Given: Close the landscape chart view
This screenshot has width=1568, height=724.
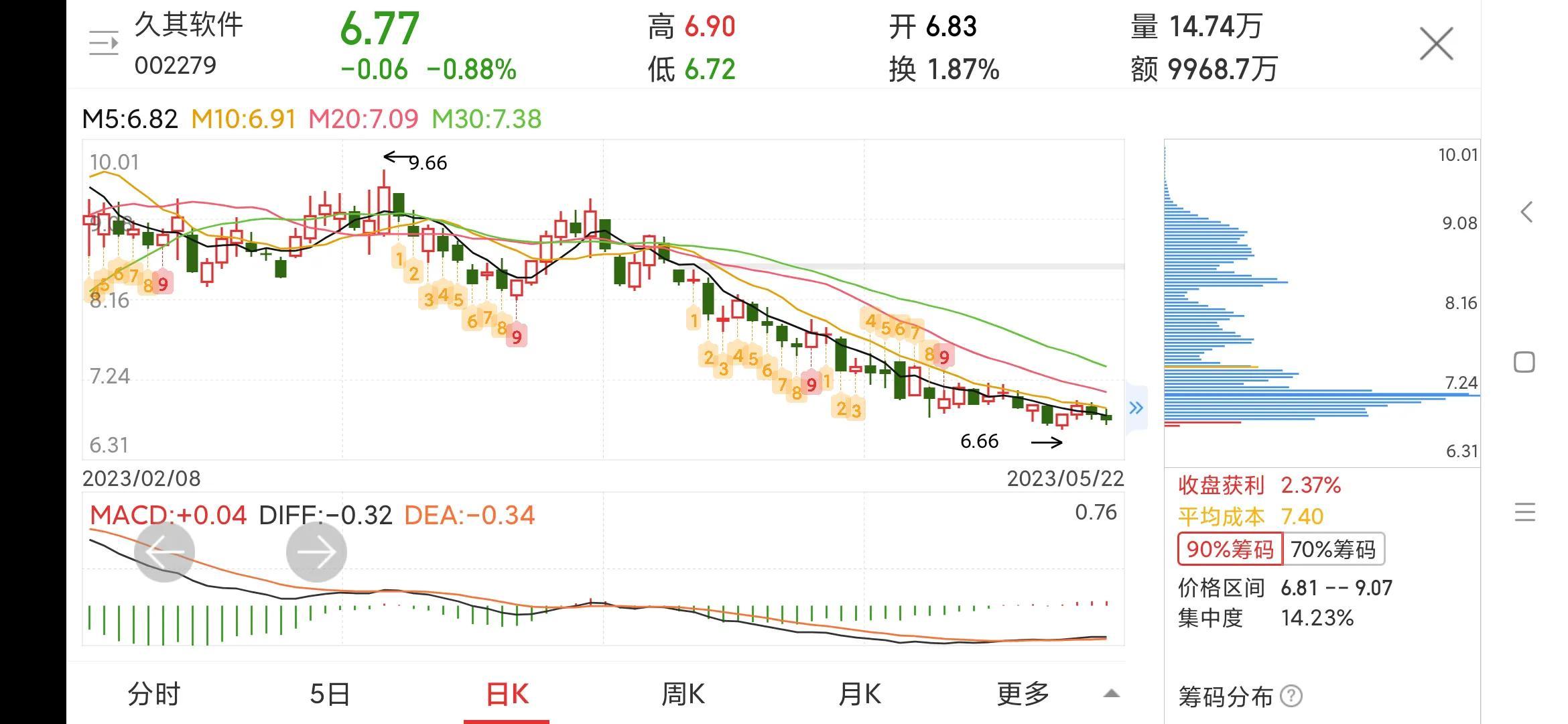Looking at the screenshot, I should 1436,44.
